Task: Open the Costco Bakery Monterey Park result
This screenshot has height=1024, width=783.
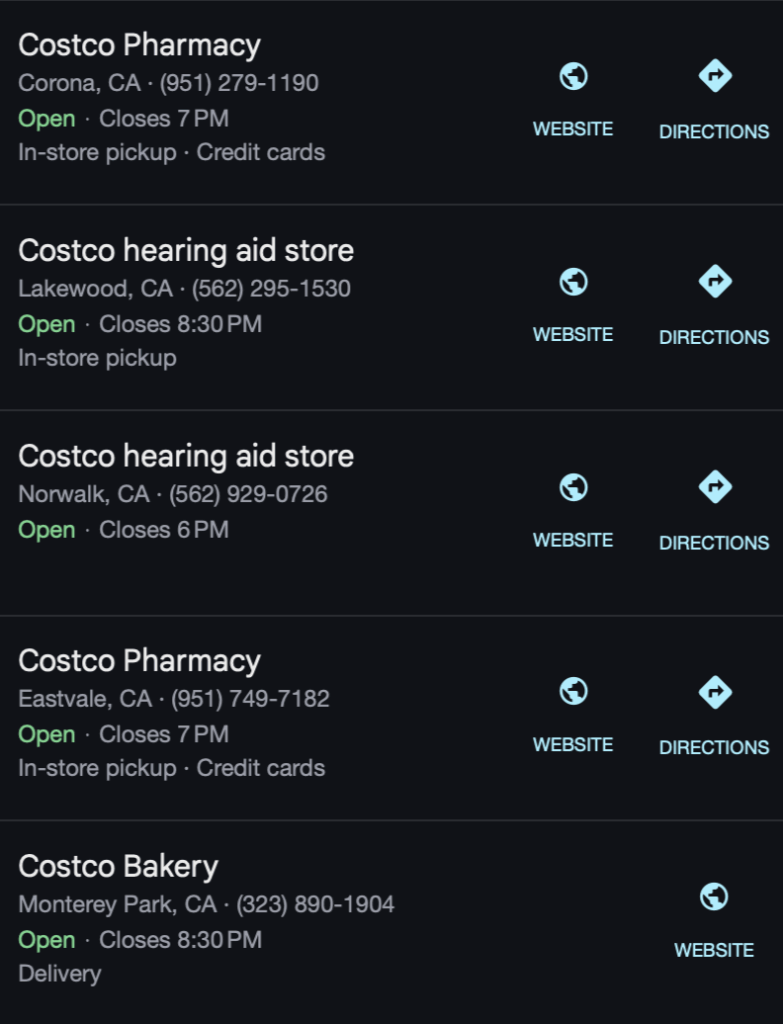Action: [x=119, y=867]
